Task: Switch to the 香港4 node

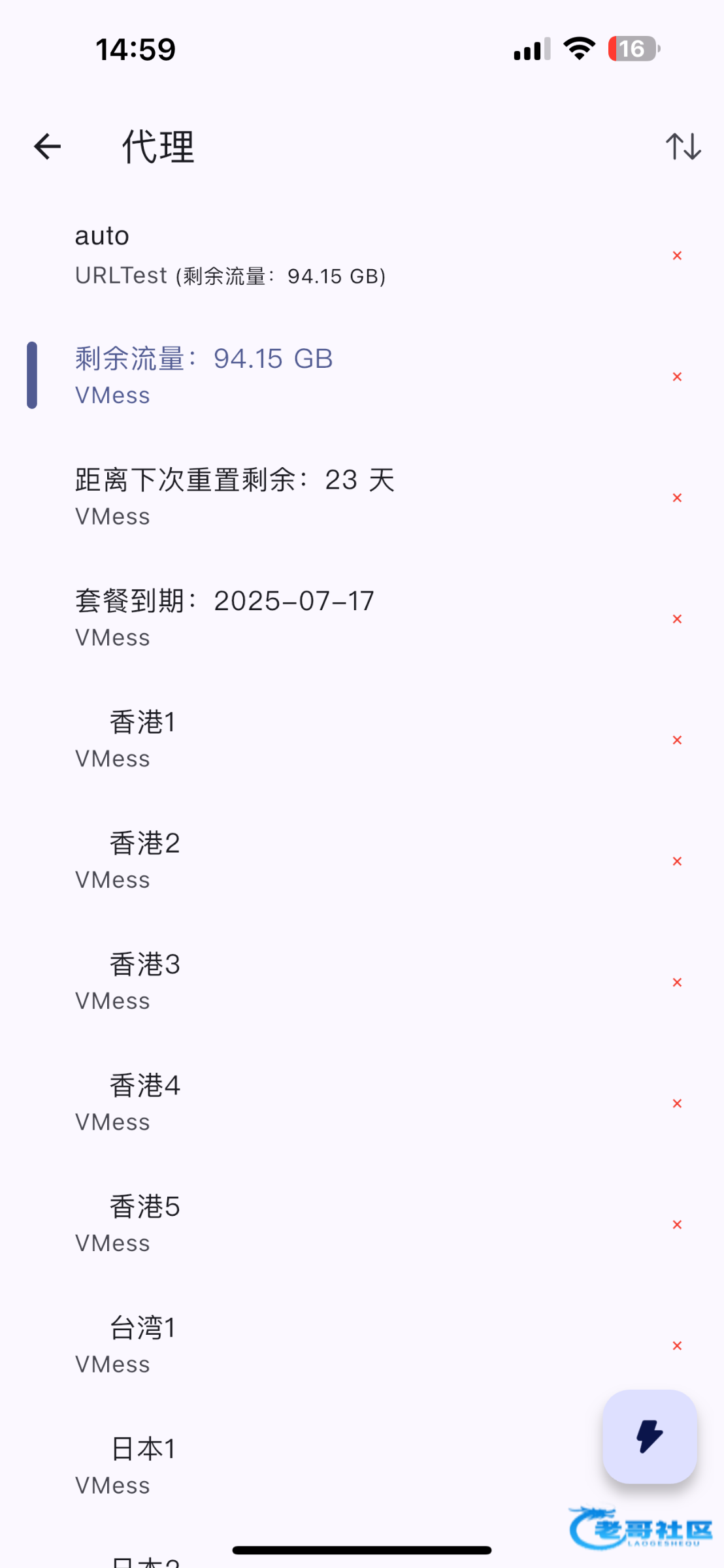Action: 362,1103
